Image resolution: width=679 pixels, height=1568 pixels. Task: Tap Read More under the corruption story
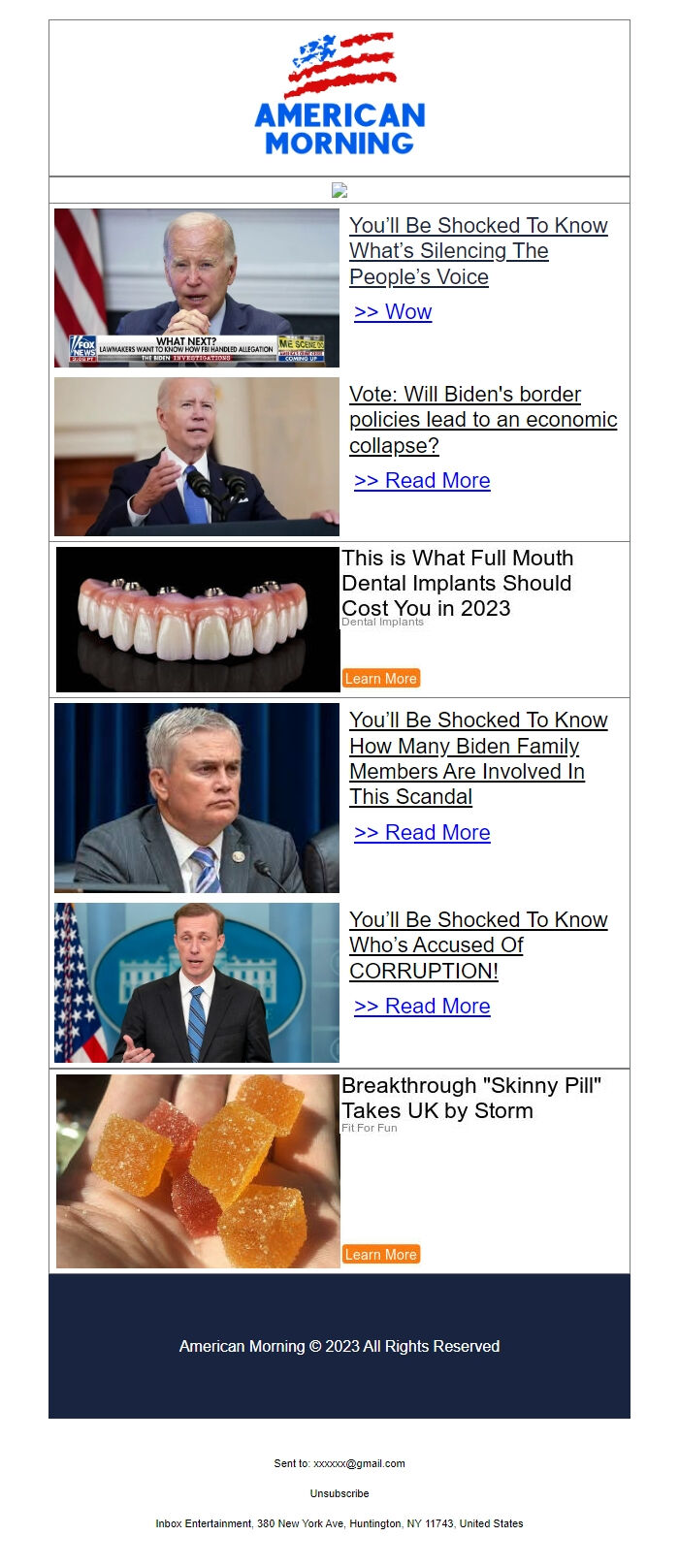pyautogui.click(x=422, y=1007)
